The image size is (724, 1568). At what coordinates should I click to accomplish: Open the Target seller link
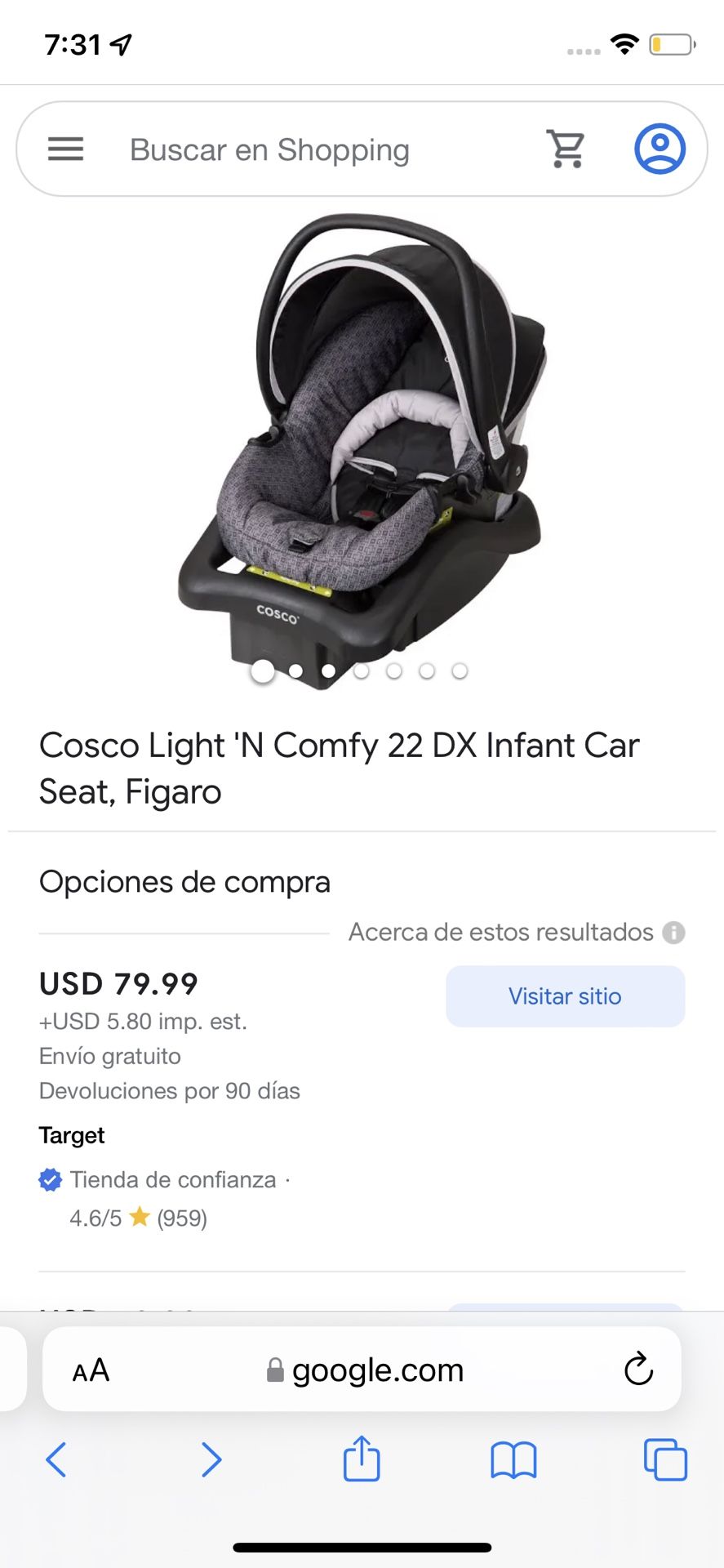(x=71, y=1134)
